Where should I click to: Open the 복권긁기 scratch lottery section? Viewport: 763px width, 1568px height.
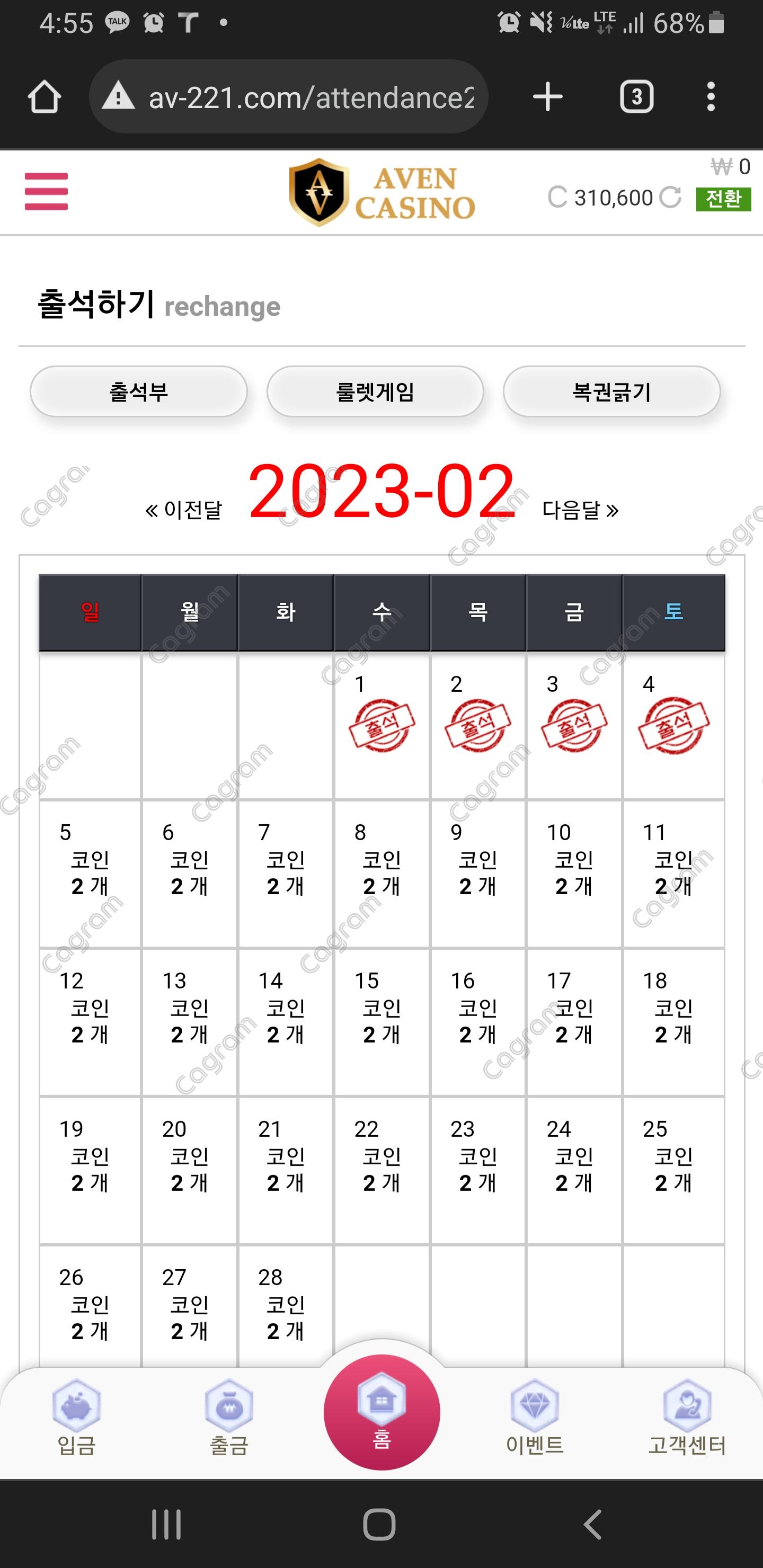(611, 391)
